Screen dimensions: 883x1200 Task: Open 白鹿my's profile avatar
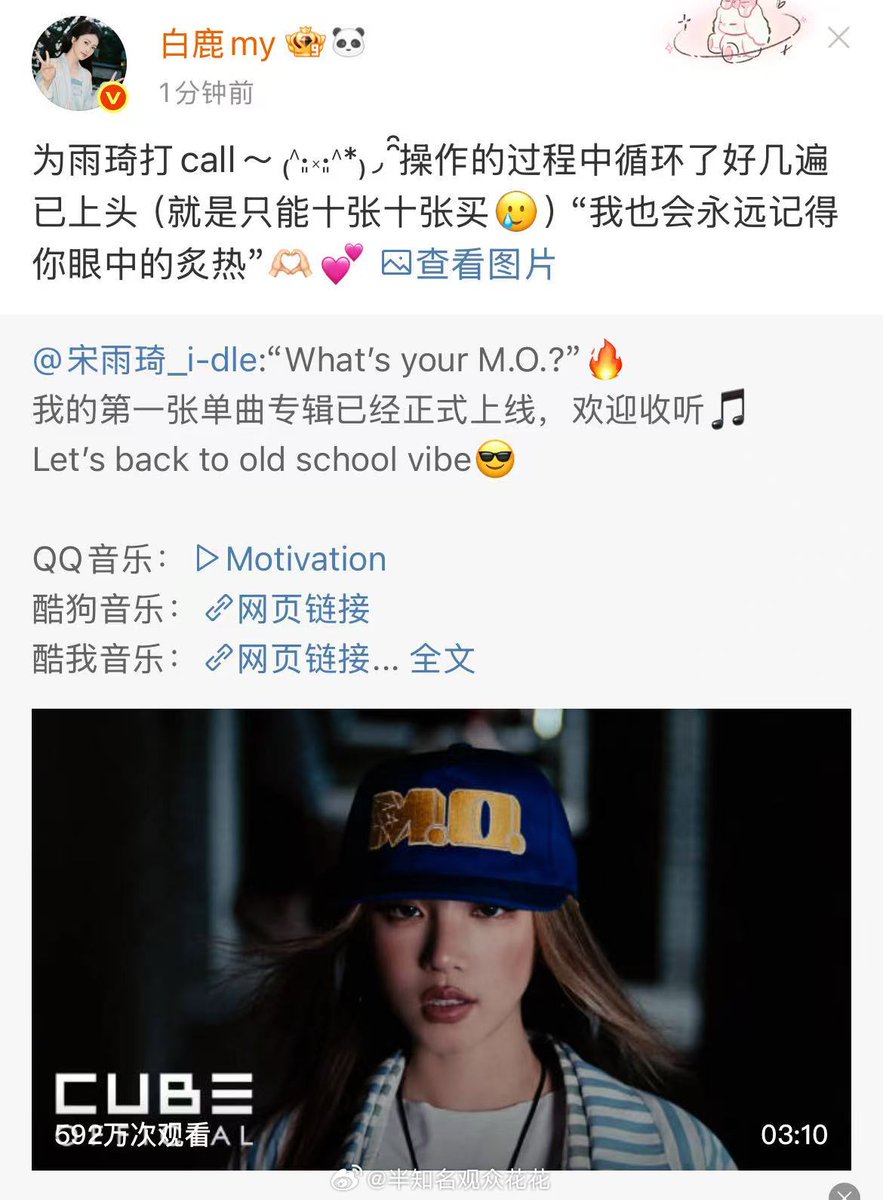click(x=80, y=63)
